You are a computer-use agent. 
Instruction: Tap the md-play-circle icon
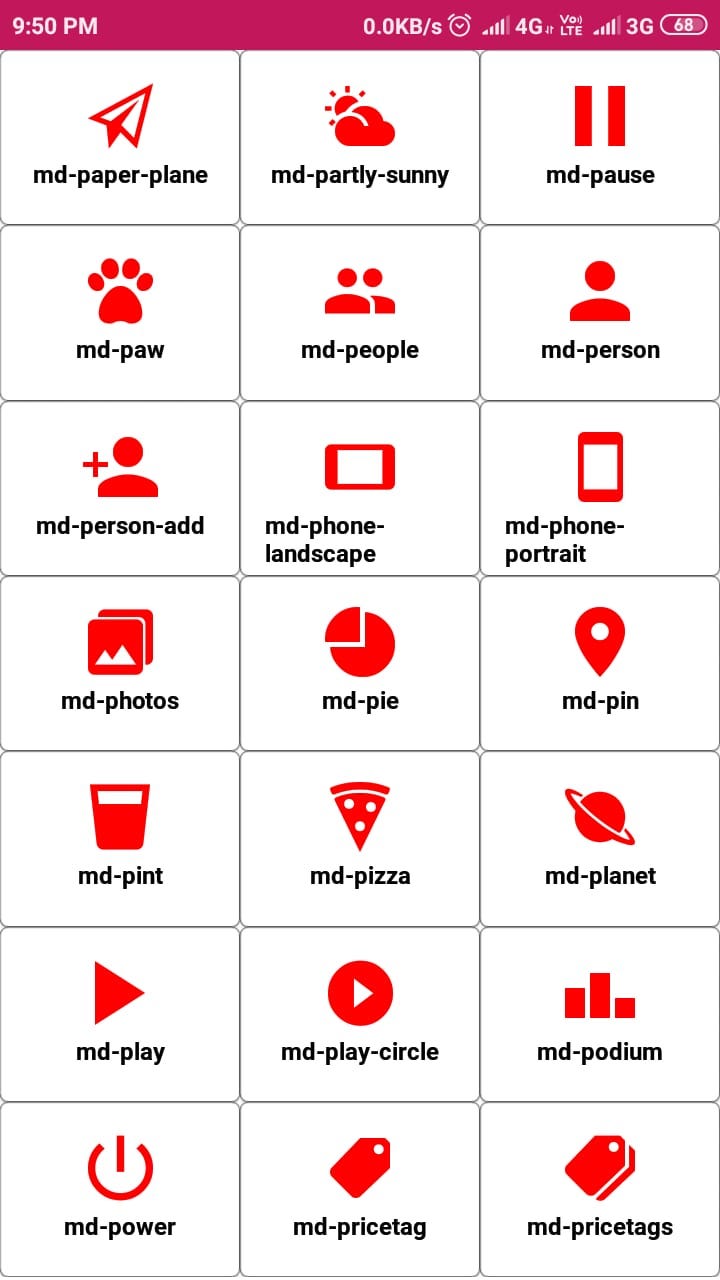[360, 990]
